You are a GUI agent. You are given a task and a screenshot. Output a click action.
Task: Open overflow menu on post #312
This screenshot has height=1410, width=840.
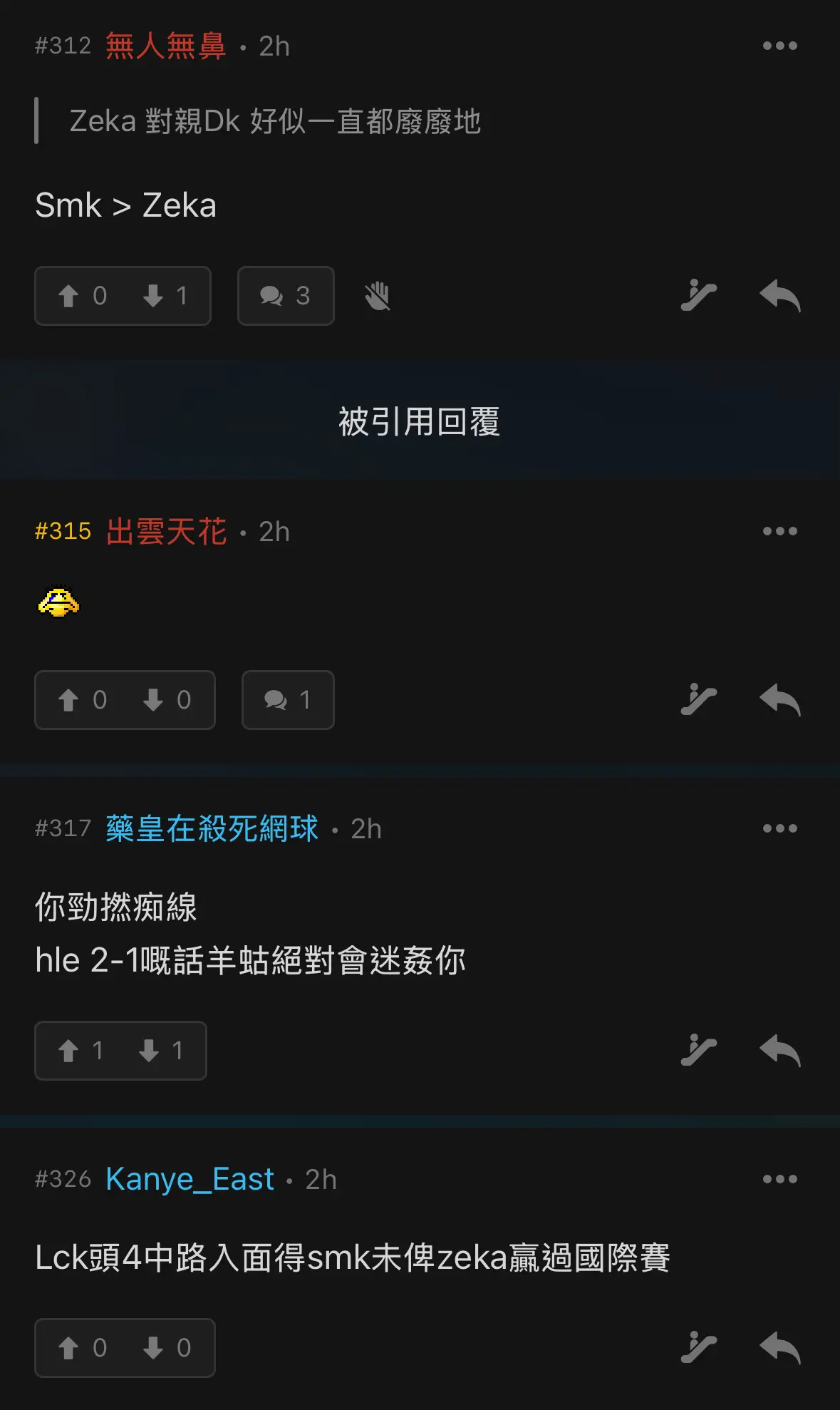point(779,46)
